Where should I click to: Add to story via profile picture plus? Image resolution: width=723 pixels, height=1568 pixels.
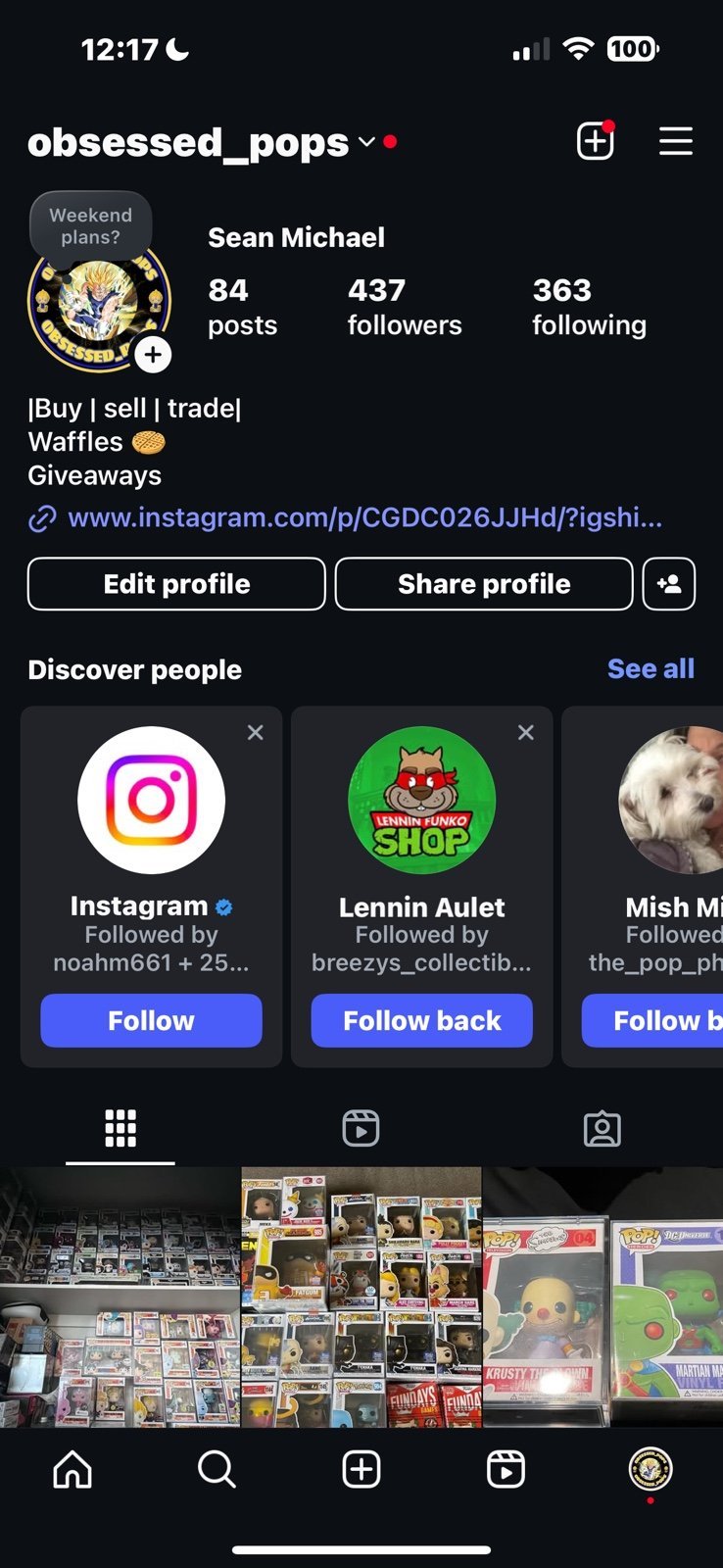153,355
